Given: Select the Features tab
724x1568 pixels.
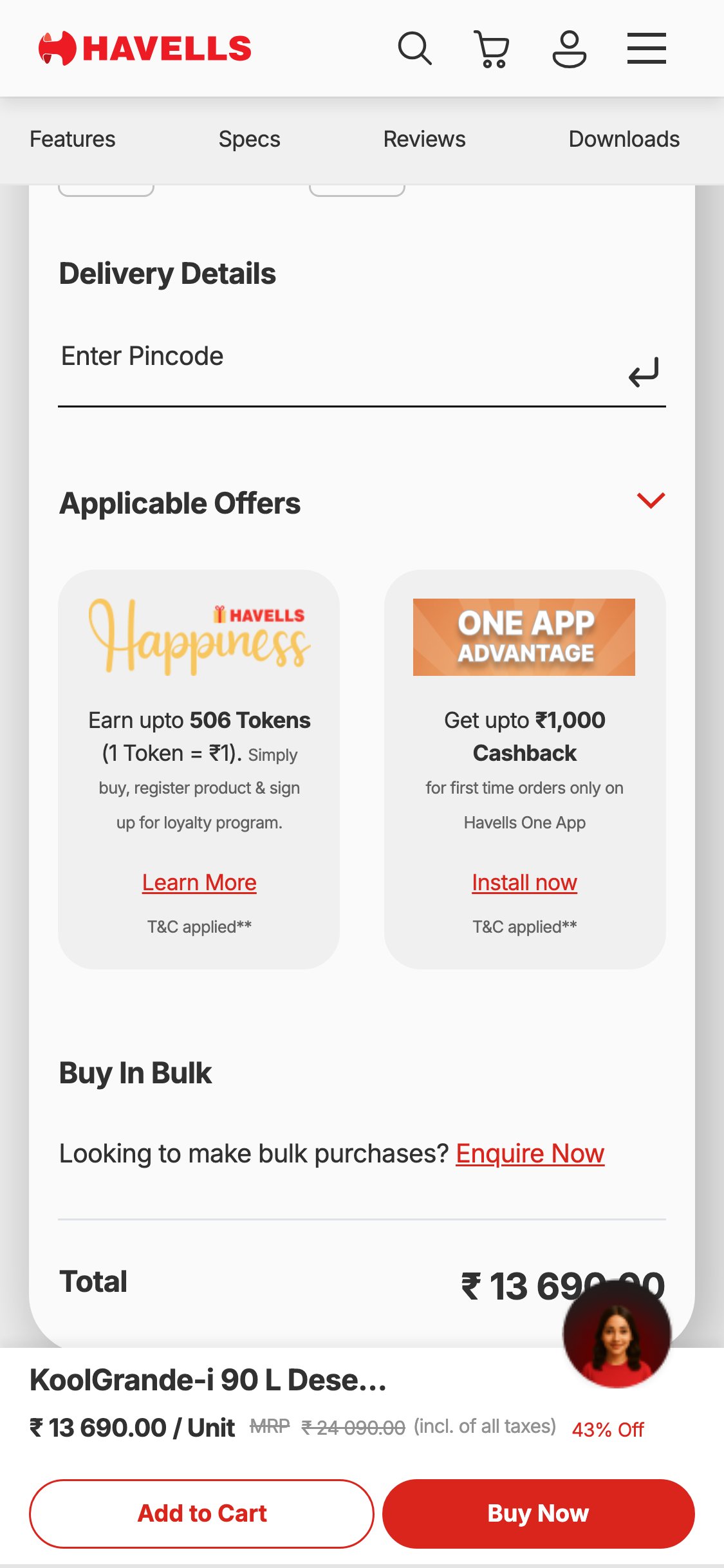Looking at the screenshot, I should (72, 138).
